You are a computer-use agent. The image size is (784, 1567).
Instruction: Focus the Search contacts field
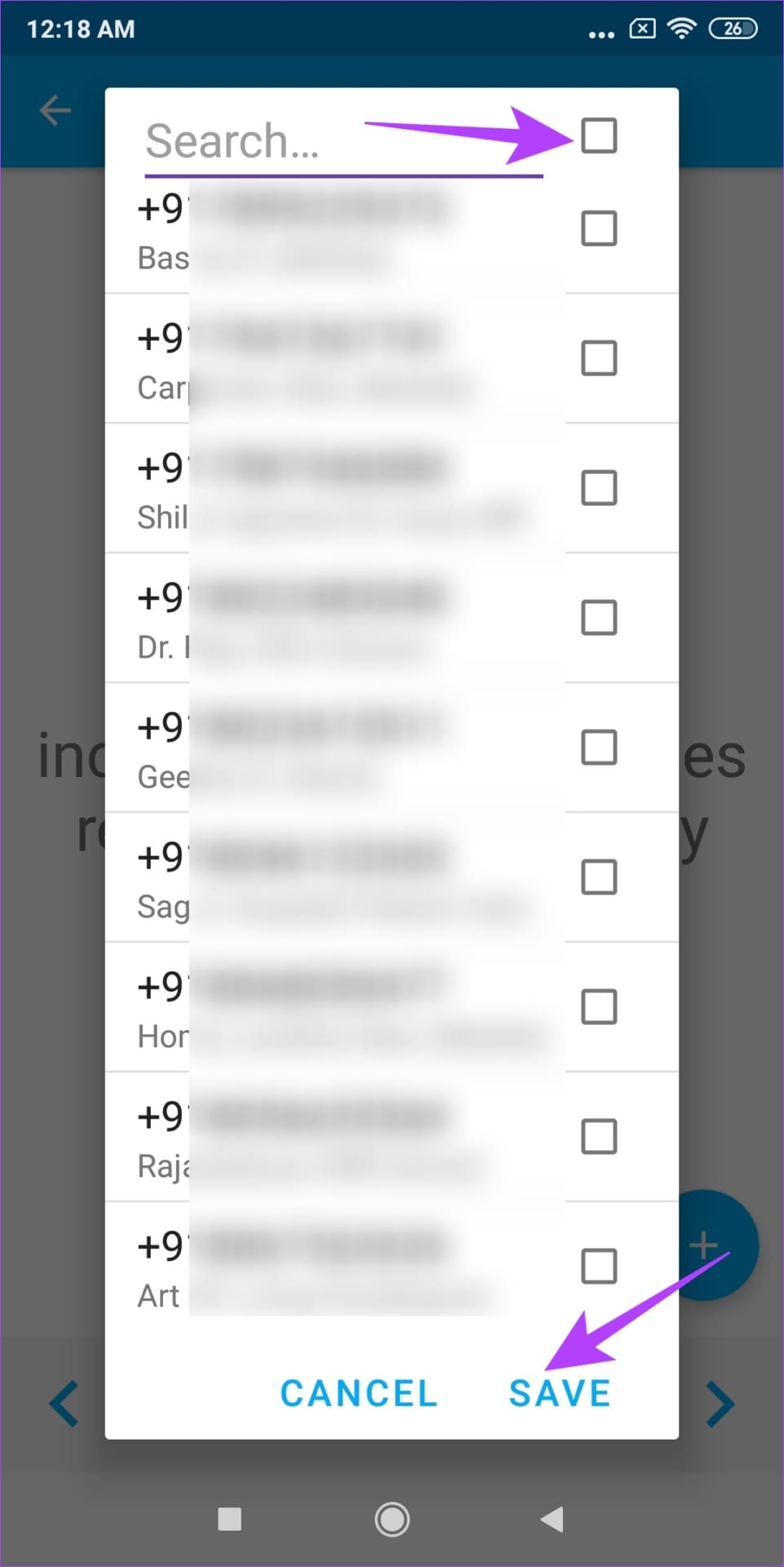click(343, 141)
